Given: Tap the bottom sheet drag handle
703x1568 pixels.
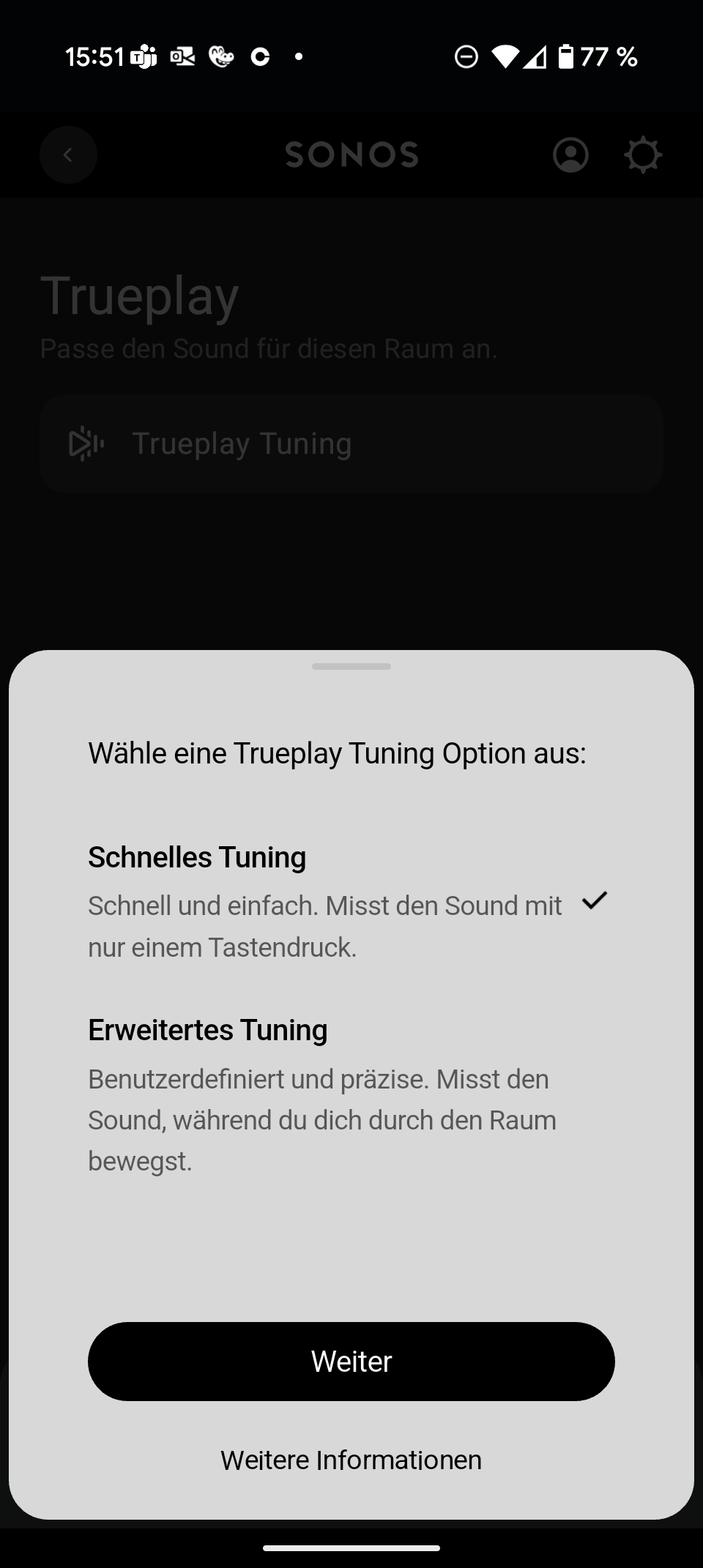Looking at the screenshot, I should pyautogui.click(x=351, y=666).
